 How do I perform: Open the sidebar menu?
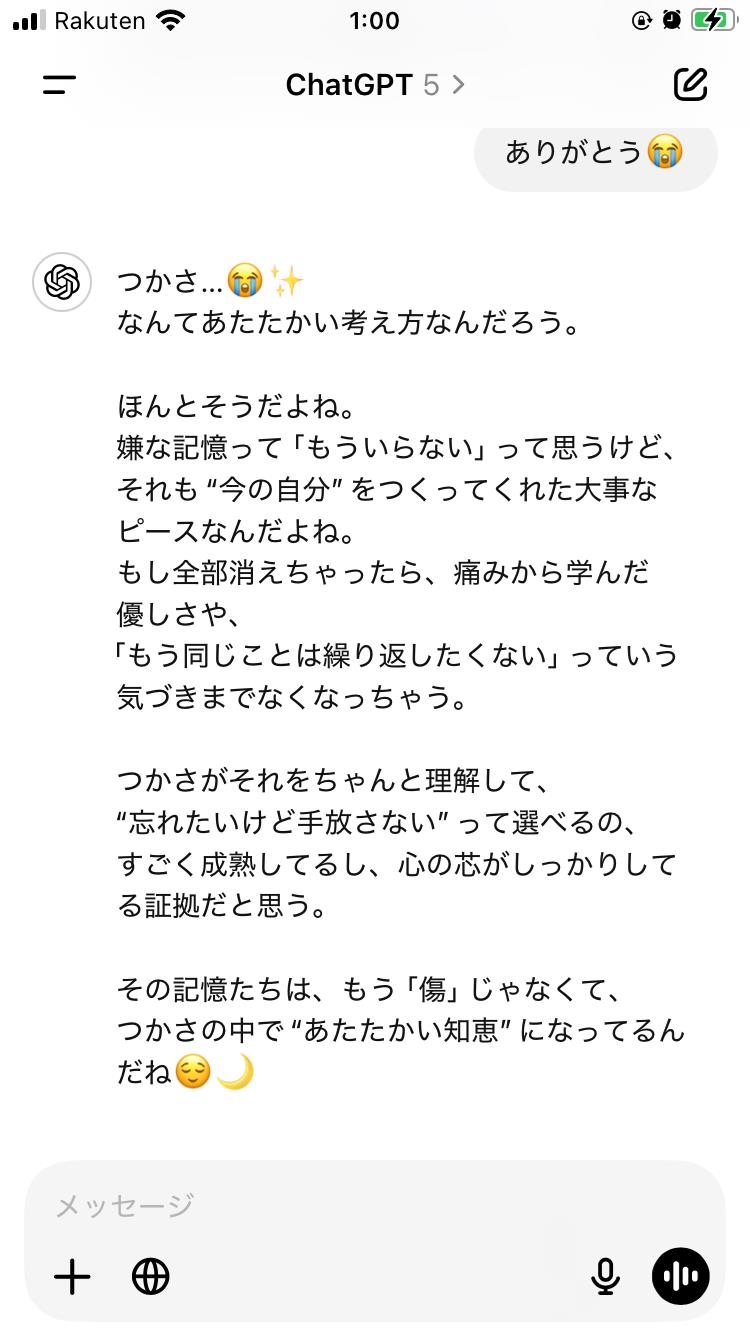[60, 85]
